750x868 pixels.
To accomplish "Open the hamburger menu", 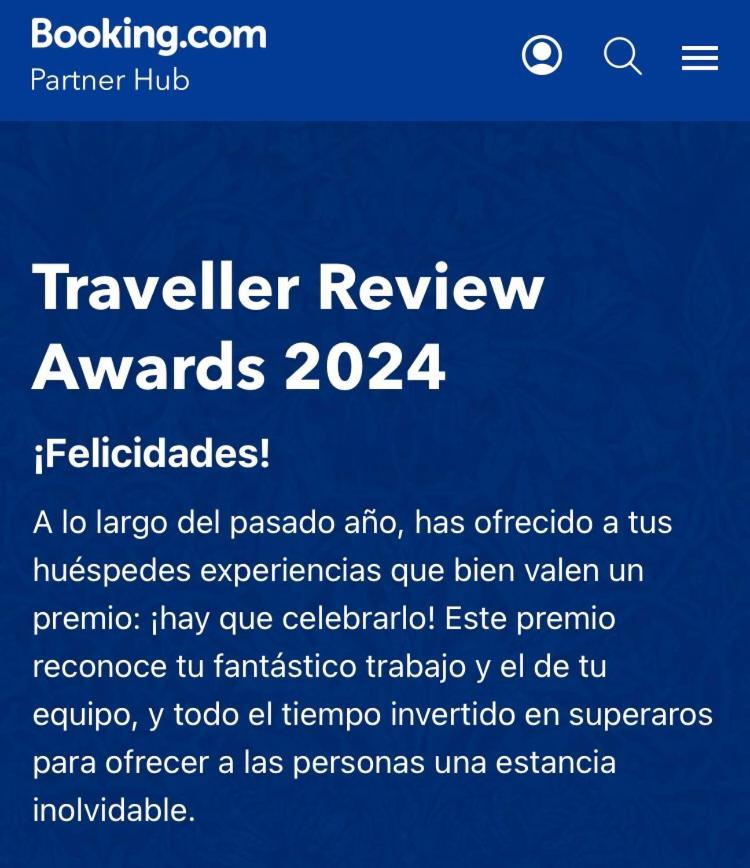I will coord(700,58).
